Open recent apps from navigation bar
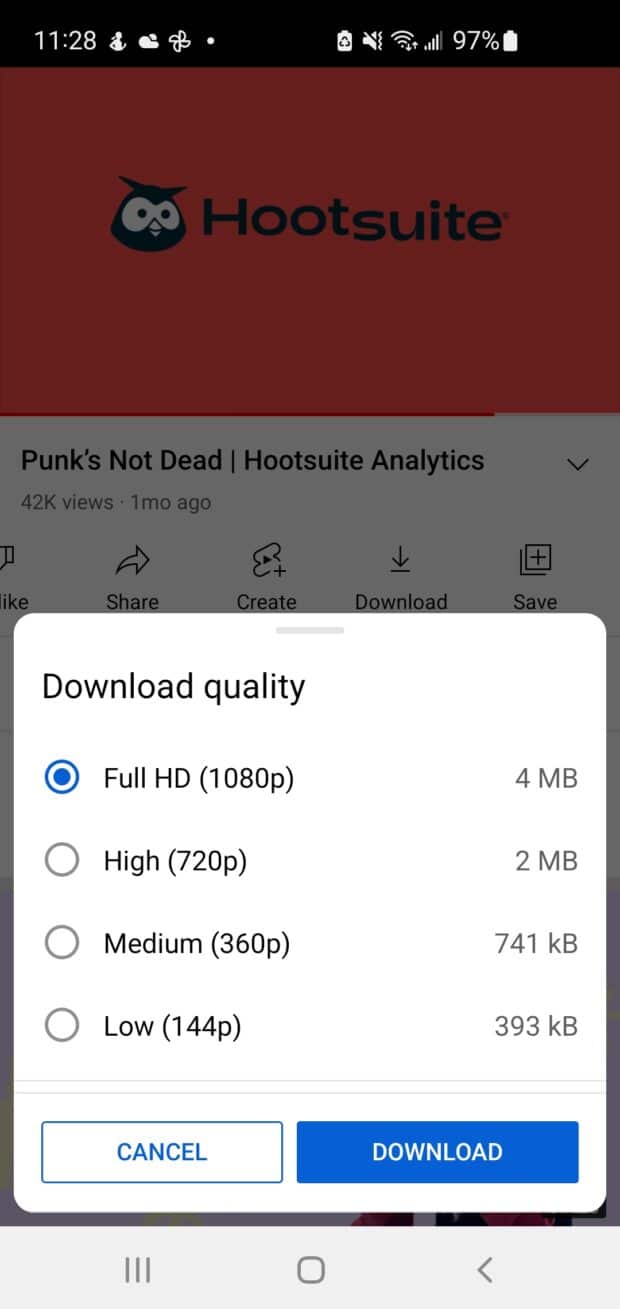The width and height of the screenshot is (620, 1309). pyautogui.click(x=137, y=1270)
